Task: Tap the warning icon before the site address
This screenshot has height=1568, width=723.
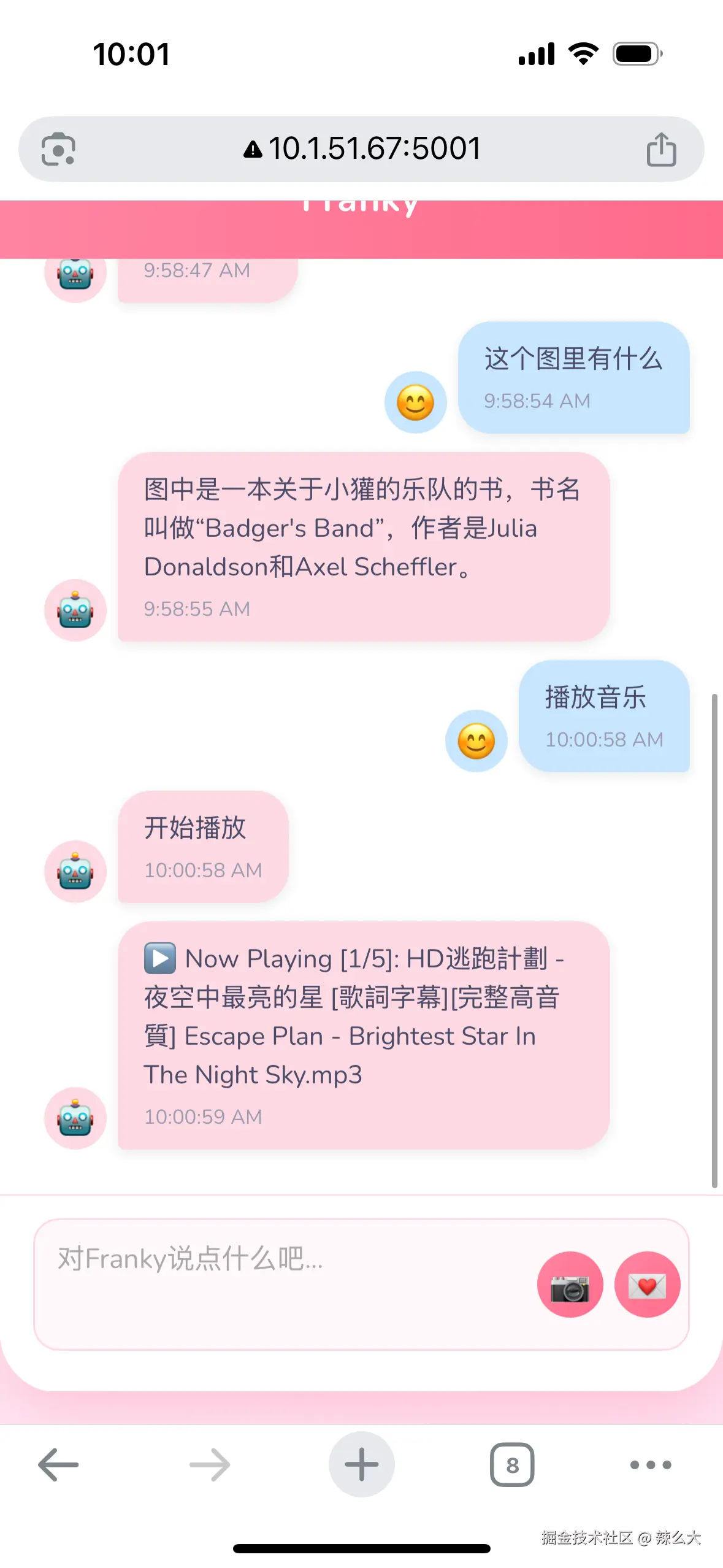Action: pos(254,148)
